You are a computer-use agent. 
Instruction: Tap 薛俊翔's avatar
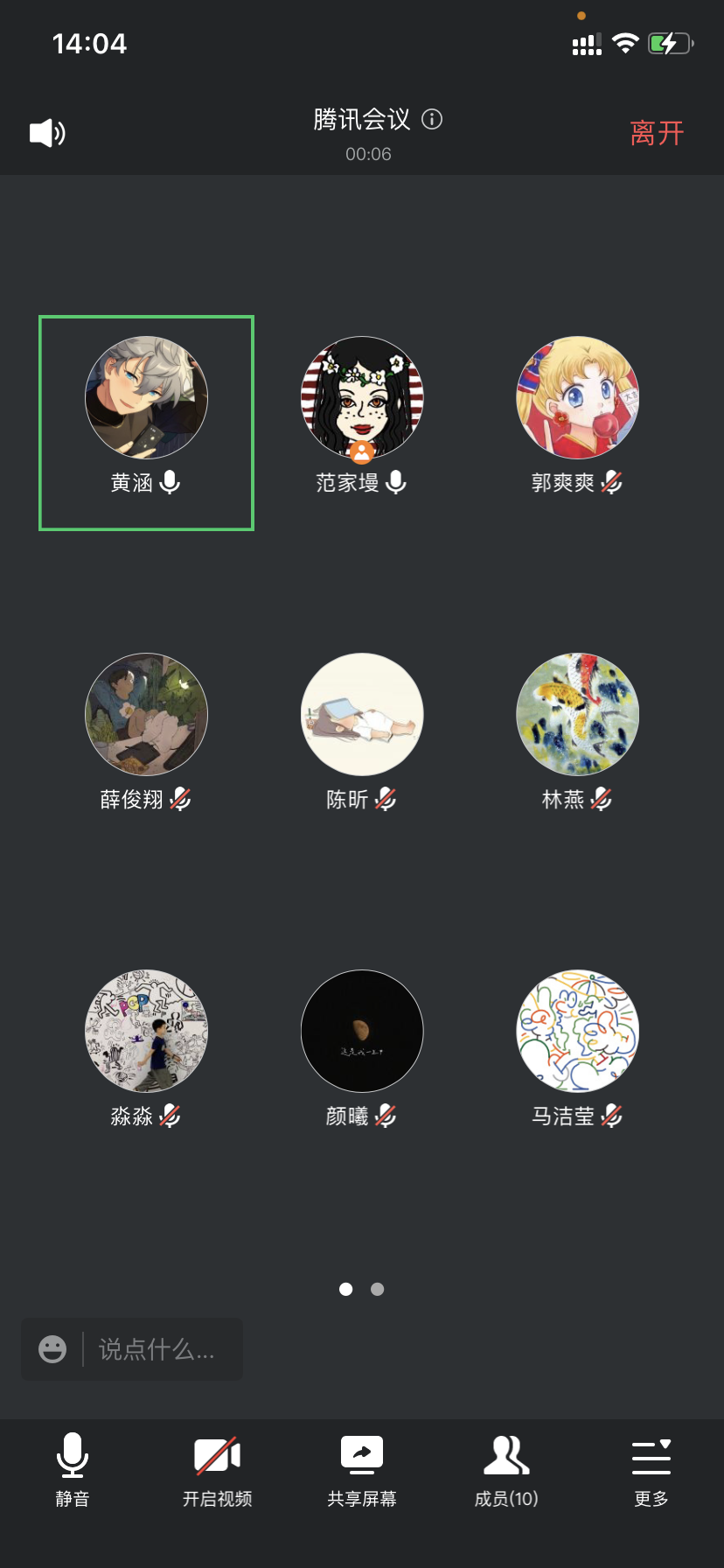146,715
